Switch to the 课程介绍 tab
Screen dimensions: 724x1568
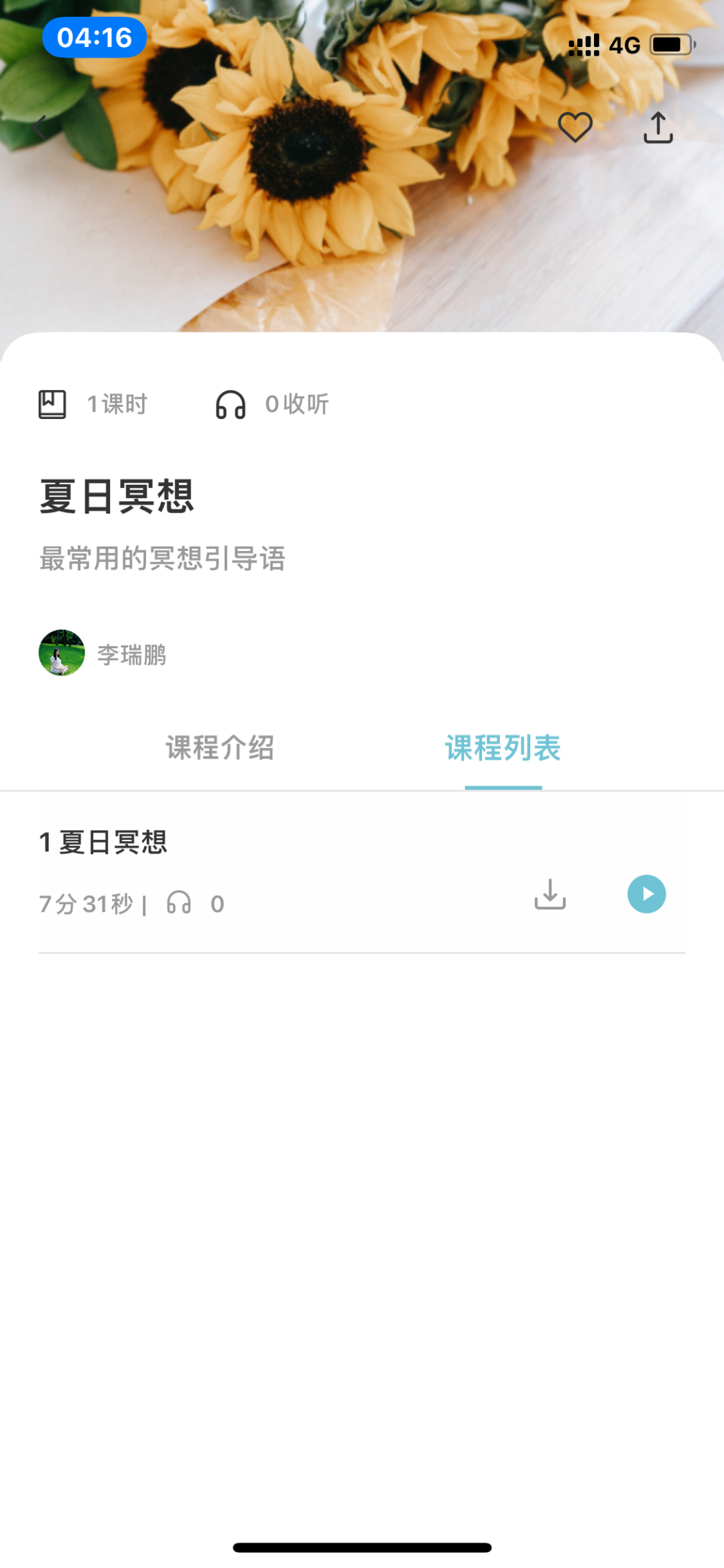[x=220, y=747]
